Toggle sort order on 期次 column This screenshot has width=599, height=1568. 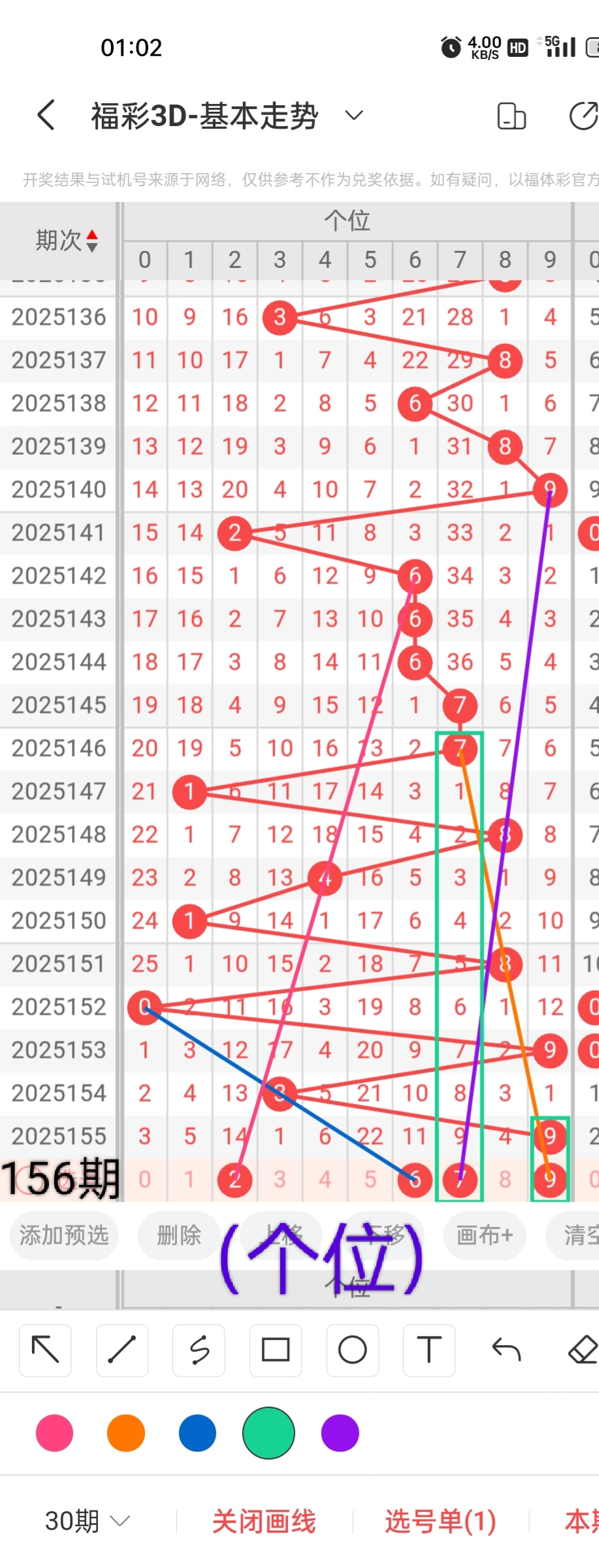point(67,241)
